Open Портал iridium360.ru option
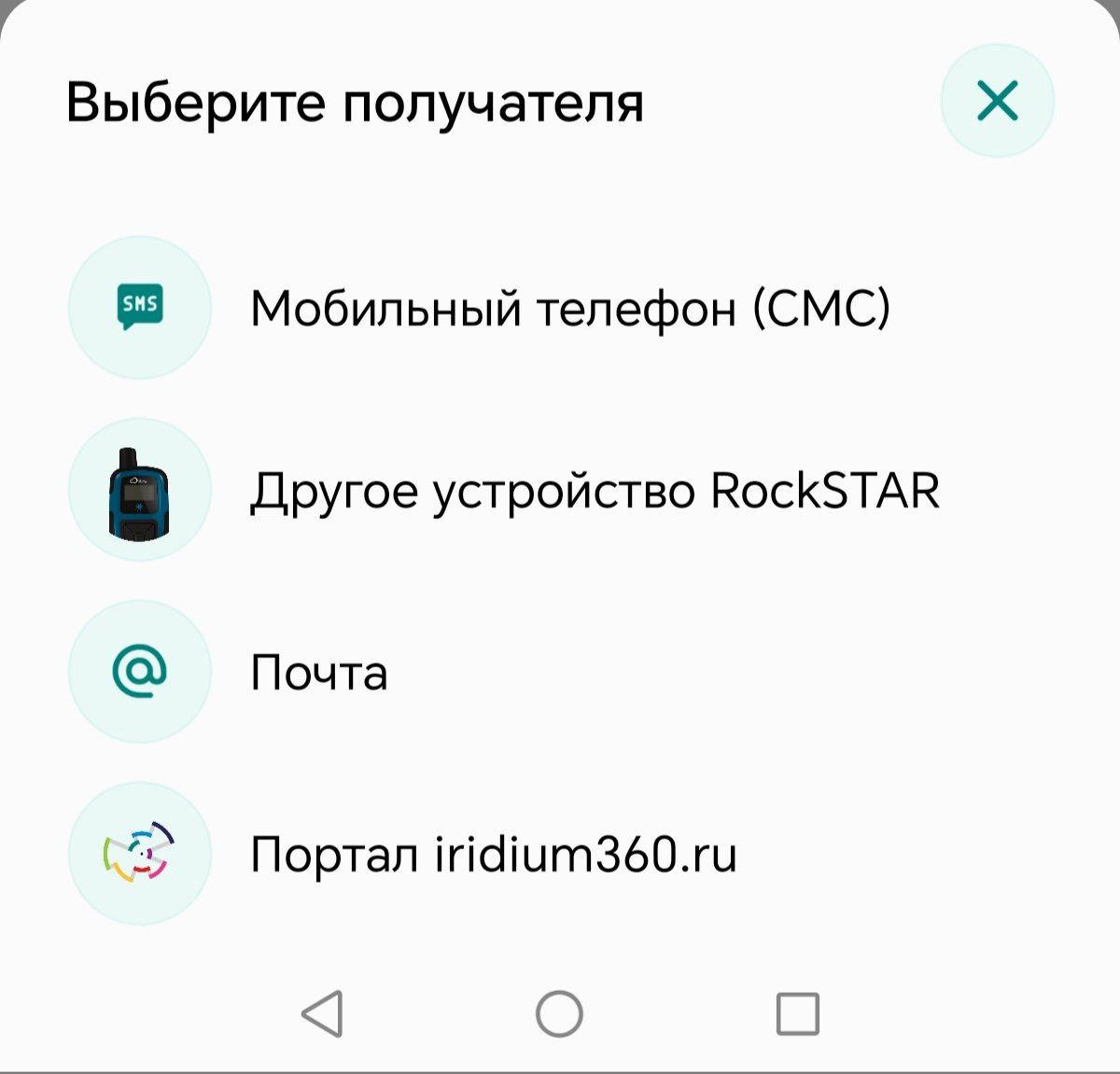The image size is (1120, 1074). (493, 854)
